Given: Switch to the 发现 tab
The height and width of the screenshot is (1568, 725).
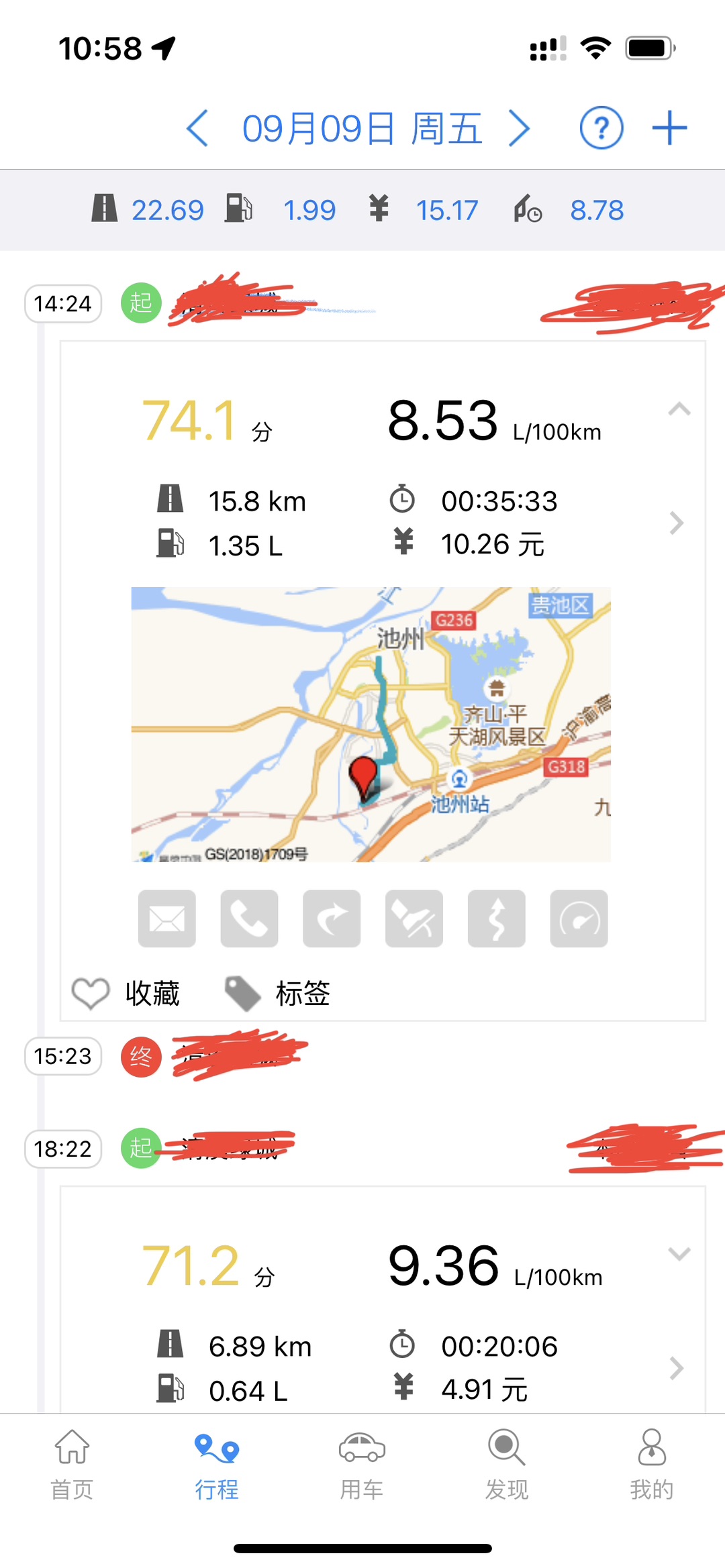Looking at the screenshot, I should click(x=507, y=1465).
